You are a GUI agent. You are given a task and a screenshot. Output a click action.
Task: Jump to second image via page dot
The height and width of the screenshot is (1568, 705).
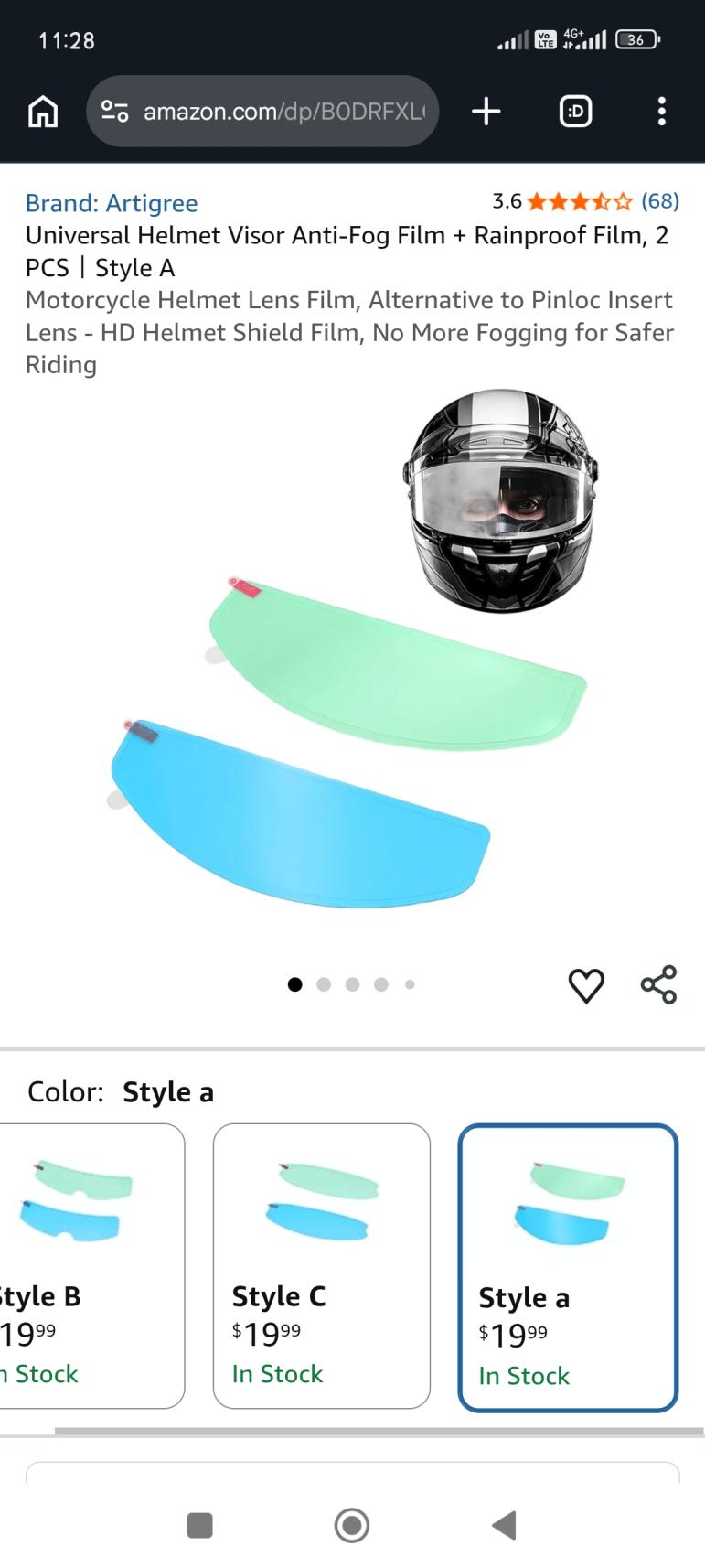coord(324,984)
